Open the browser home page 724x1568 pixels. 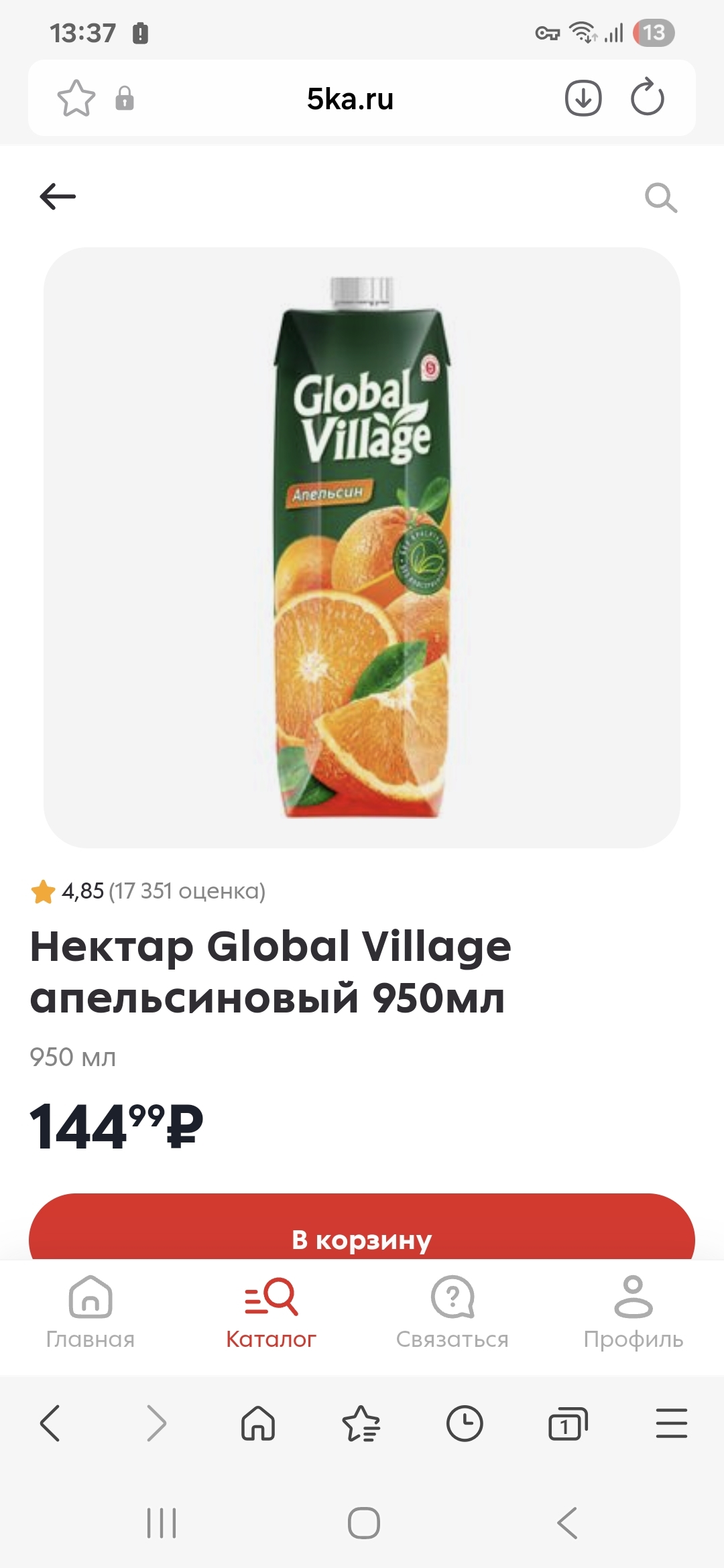point(258,1423)
